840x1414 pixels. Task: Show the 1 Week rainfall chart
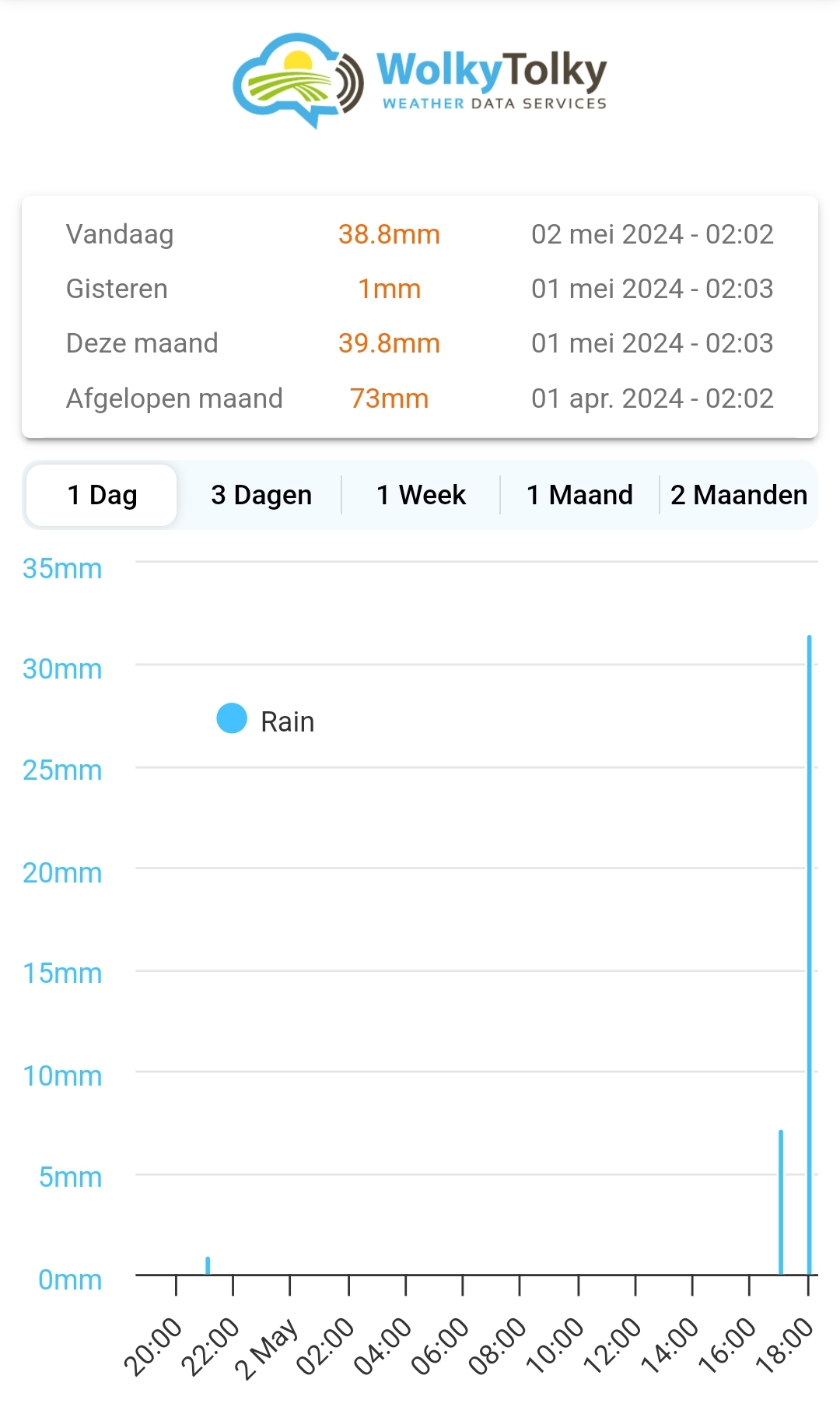(421, 495)
